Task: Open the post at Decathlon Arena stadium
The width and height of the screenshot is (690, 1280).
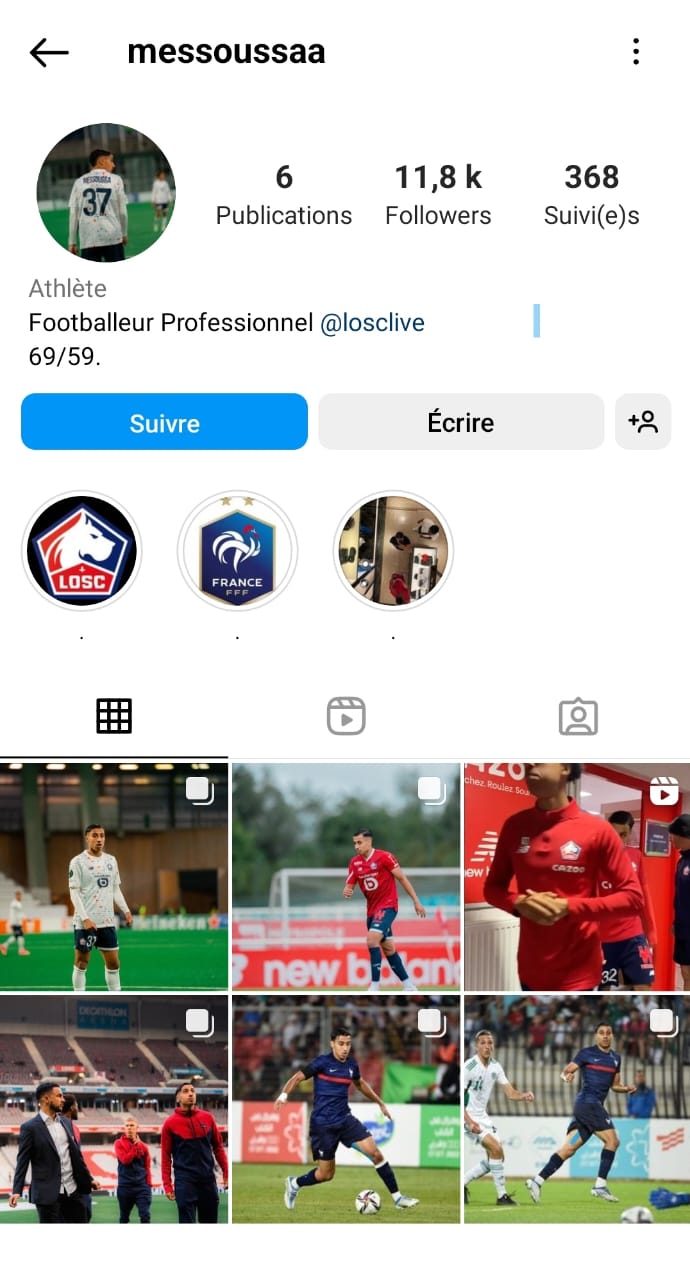Action: (114, 1109)
